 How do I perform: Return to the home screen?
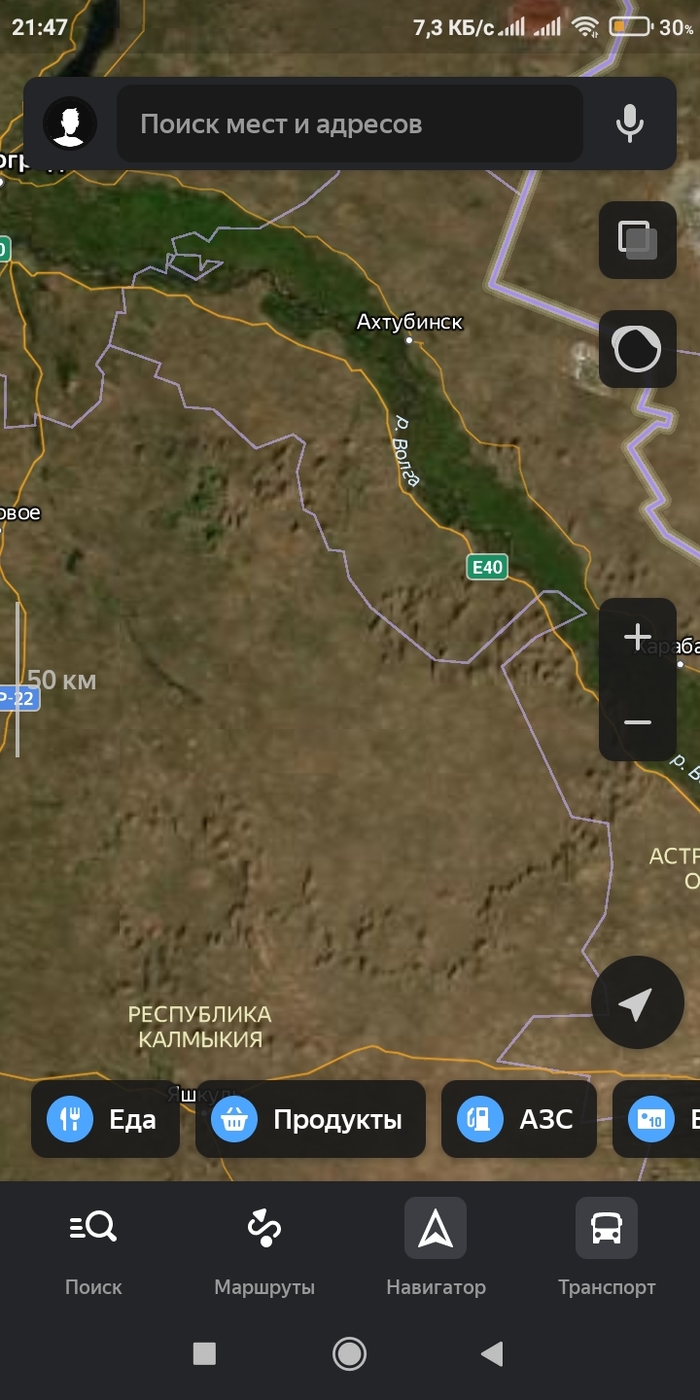349,1354
